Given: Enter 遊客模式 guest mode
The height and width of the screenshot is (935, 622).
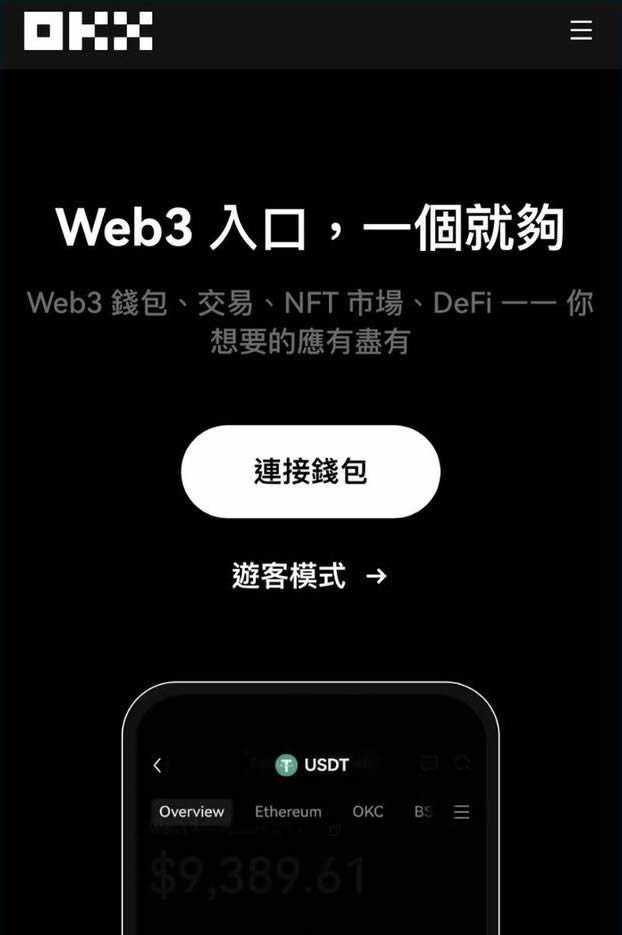Looking at the screenshot, I should [x=308, y=576].
